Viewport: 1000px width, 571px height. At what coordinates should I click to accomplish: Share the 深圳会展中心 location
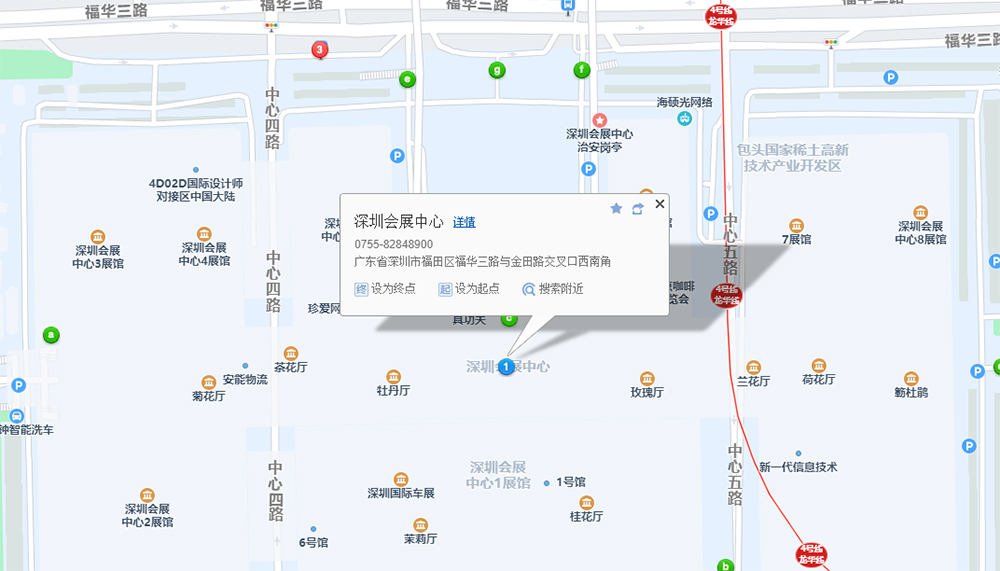637,208
